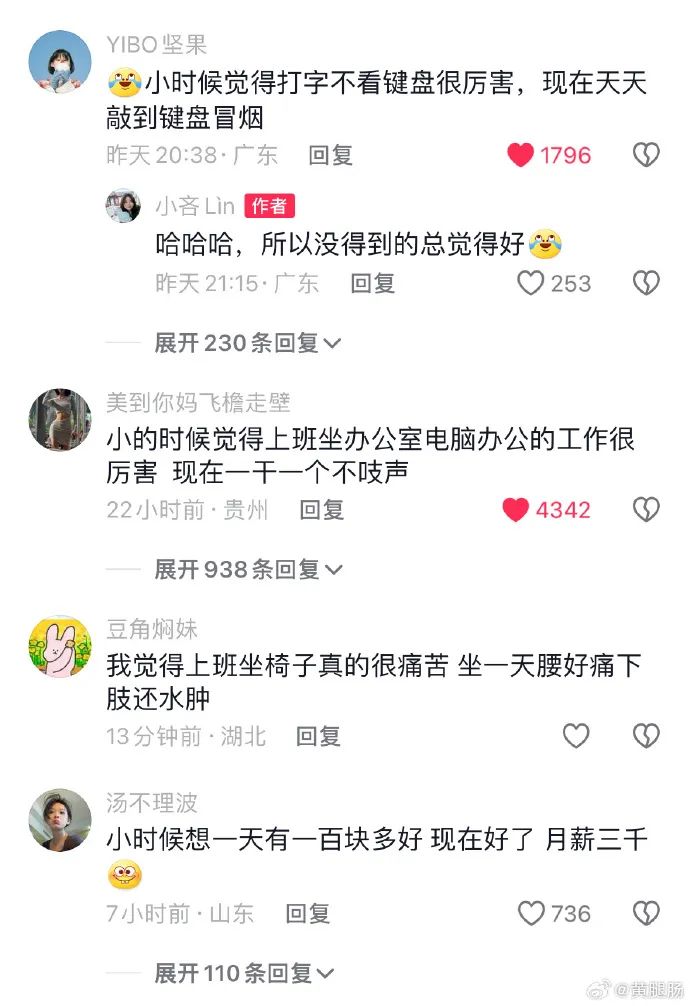Reply to YIBO坚果's comment
Image resolution: width=690 pixels, height=1006 pixels.
click(x=330, y=155)
